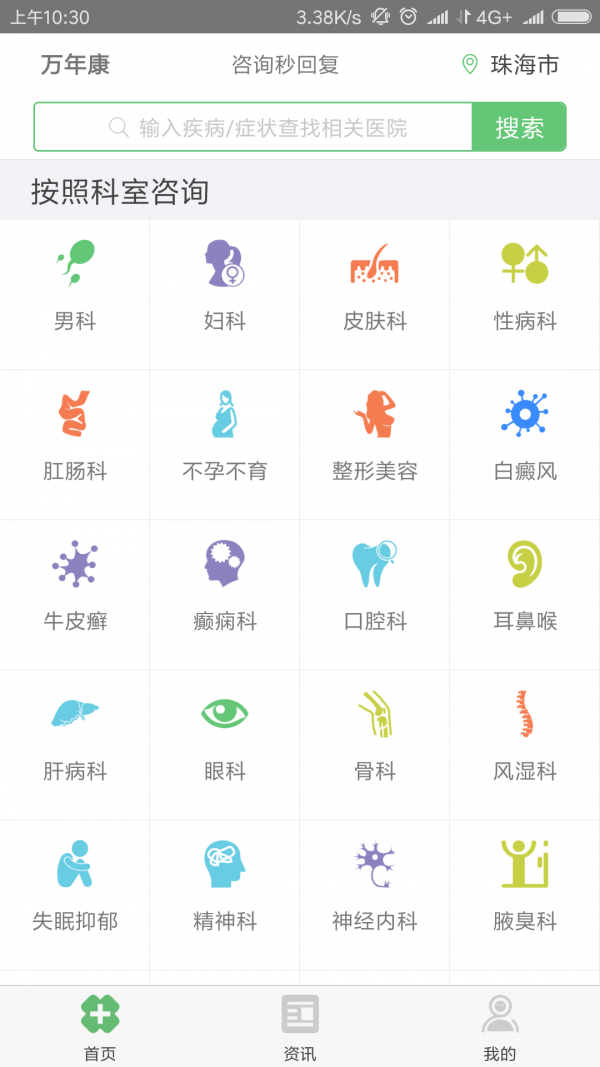
Task: Change city from 珠海市
Action: coord(512,66)
